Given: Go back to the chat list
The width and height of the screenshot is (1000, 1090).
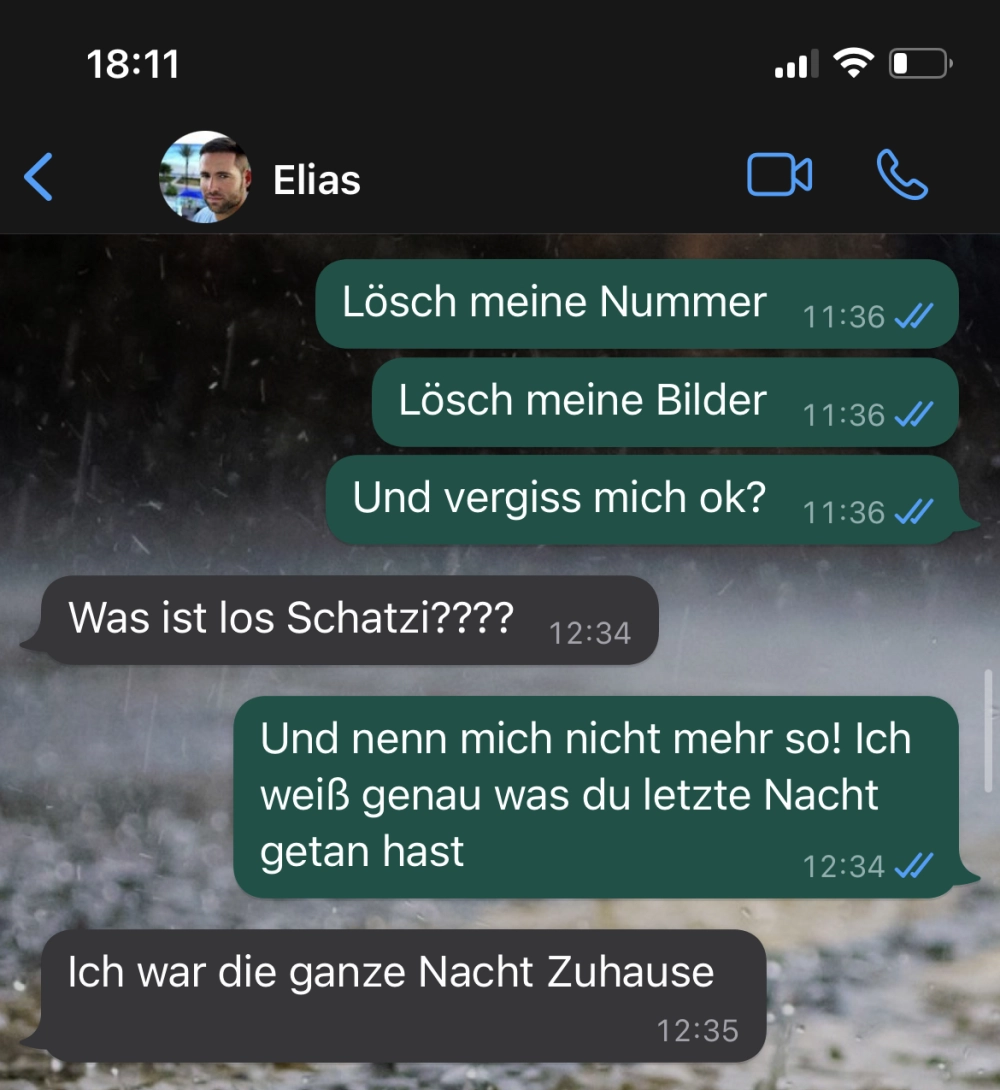Looking at the screenshot, I should point(38,178).
